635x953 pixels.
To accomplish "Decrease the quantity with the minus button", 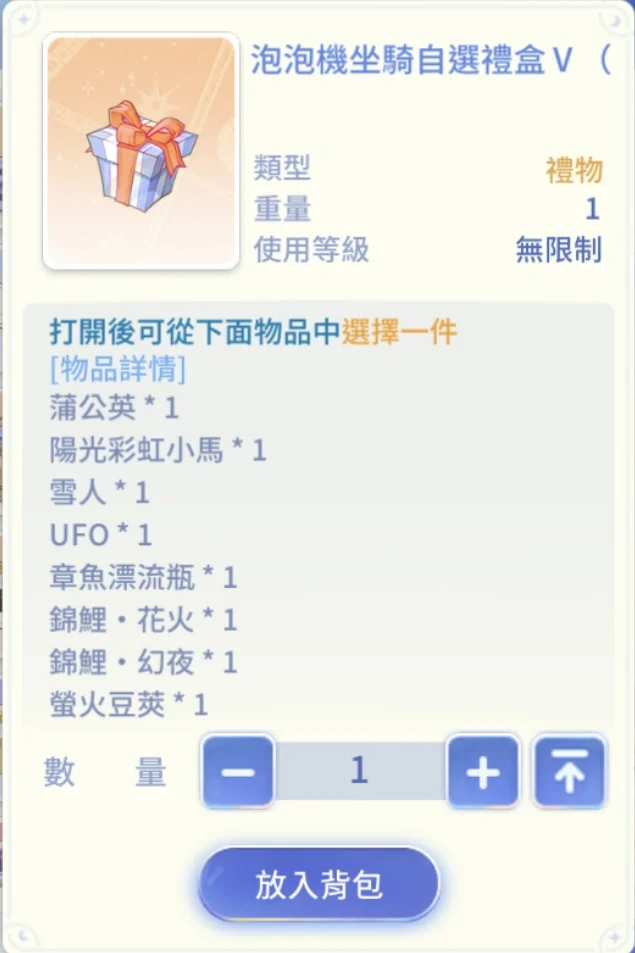I will pyautogui.click(x=238, y=772).
